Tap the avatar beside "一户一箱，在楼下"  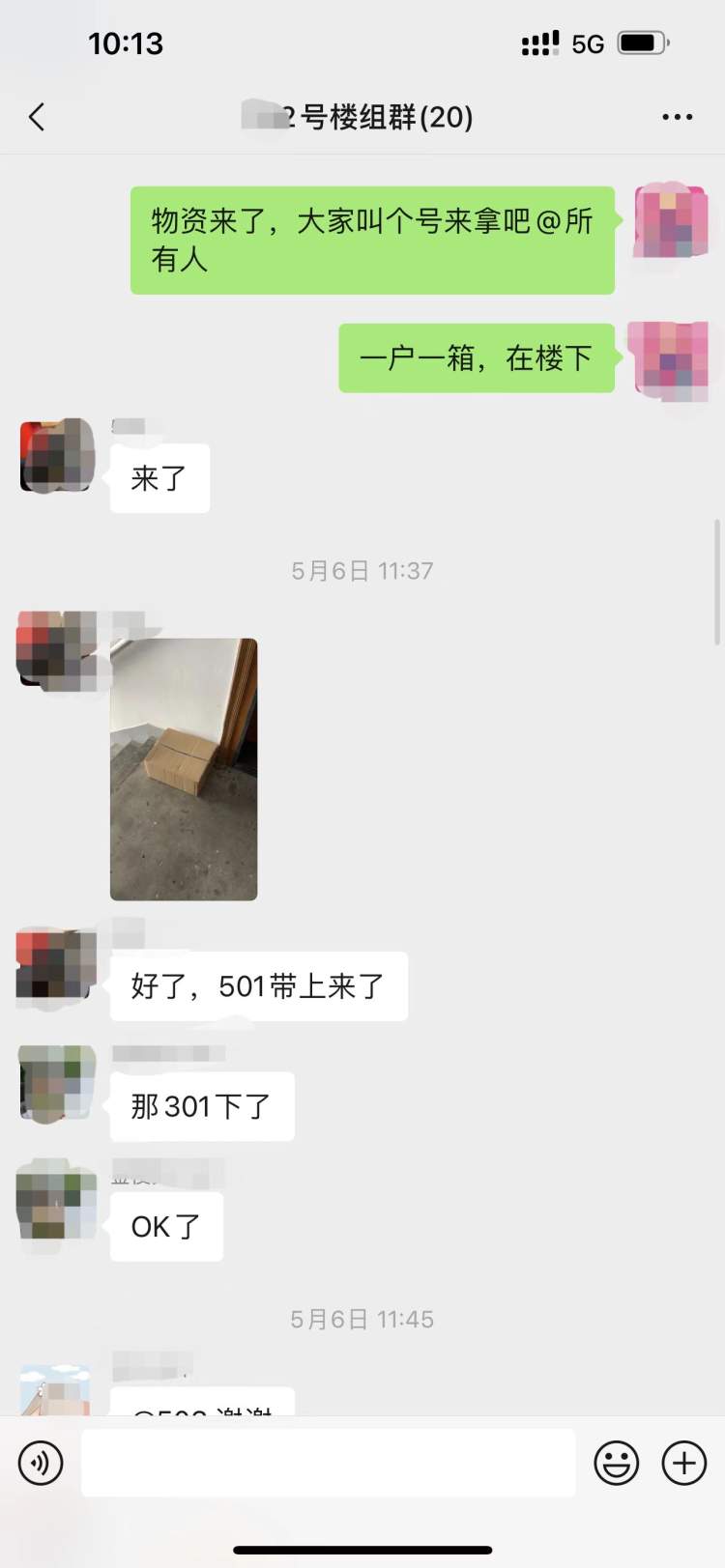[669, 359]
